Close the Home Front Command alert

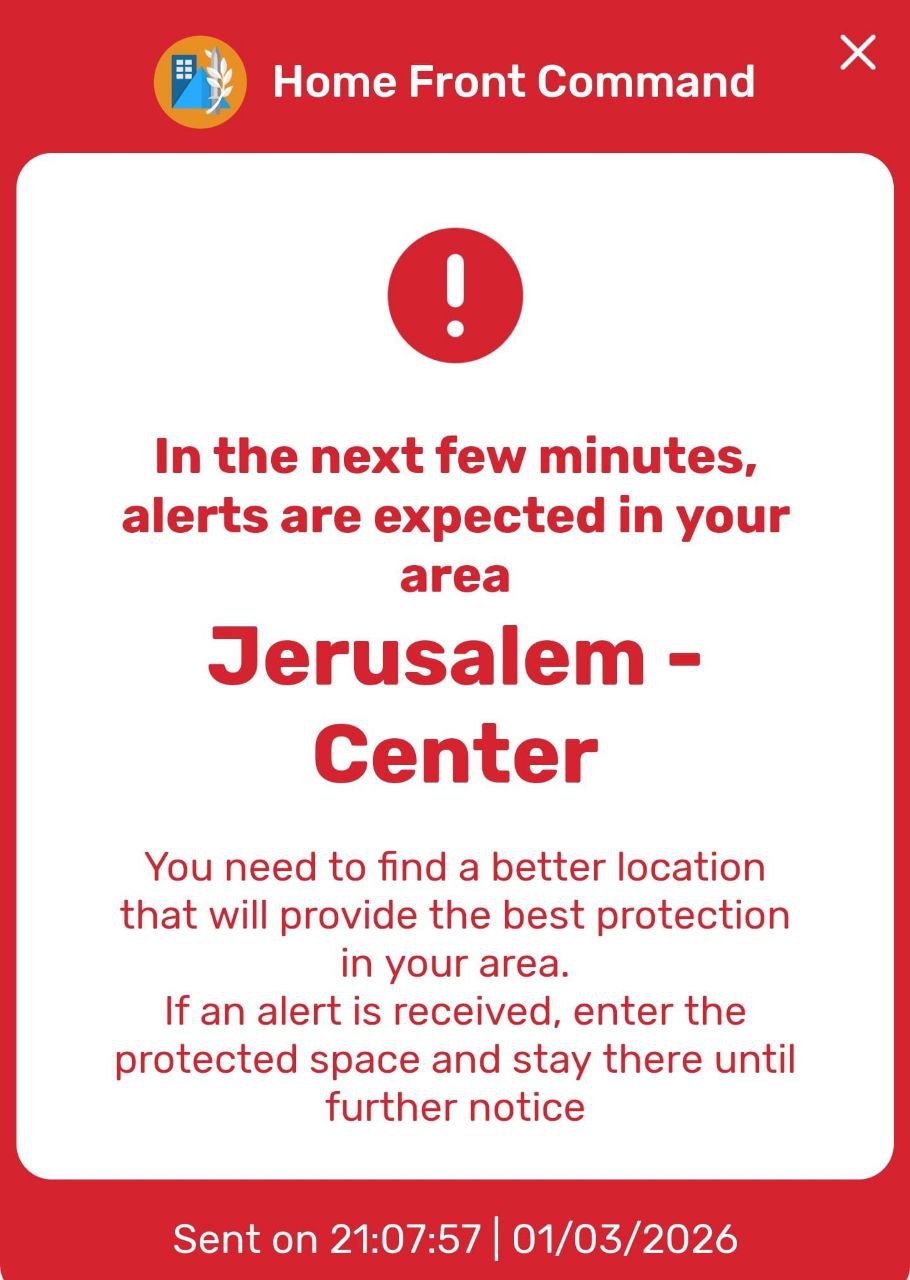(x=857, y=53)
